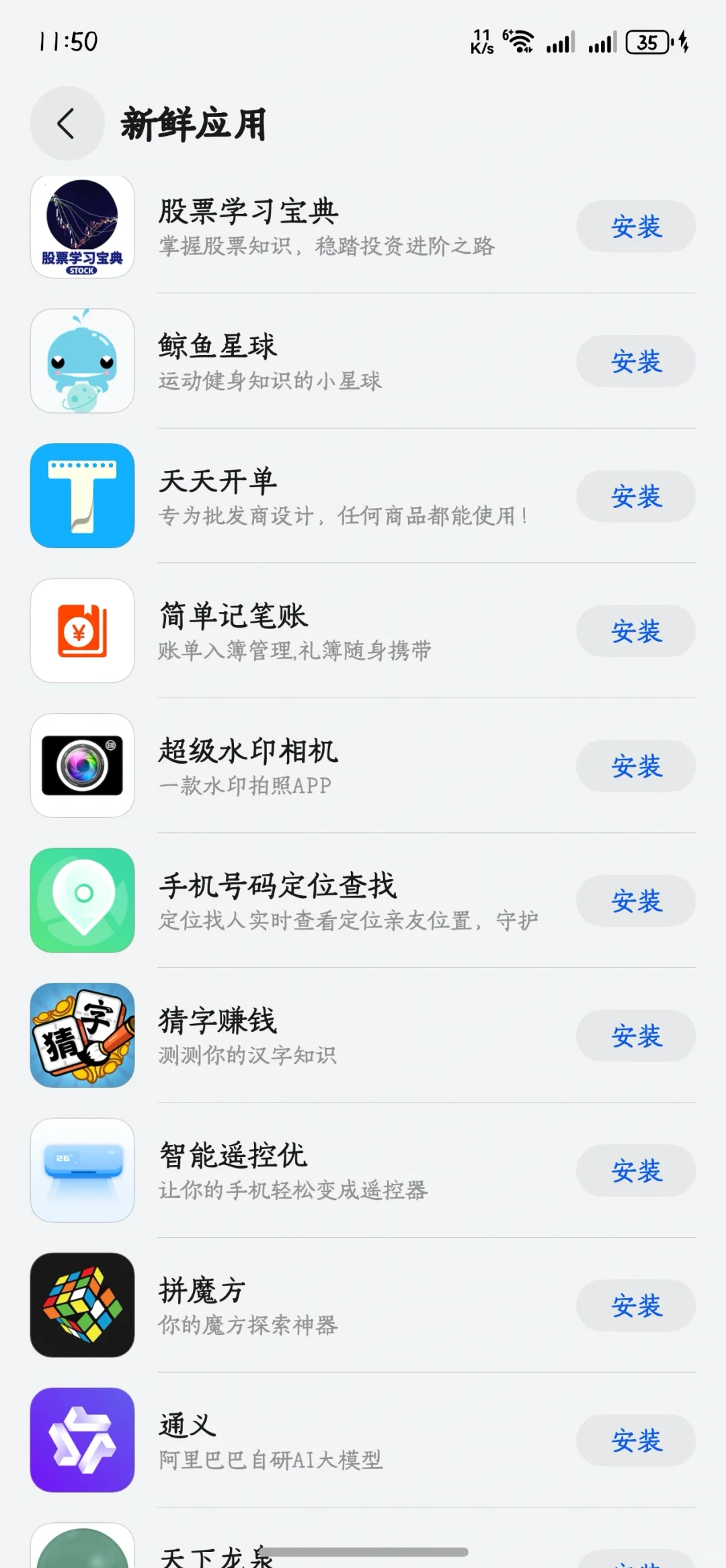The image size is (726, 1568).
Task: Go back from 新鲜应用 page
Action: tap(67, 124)
